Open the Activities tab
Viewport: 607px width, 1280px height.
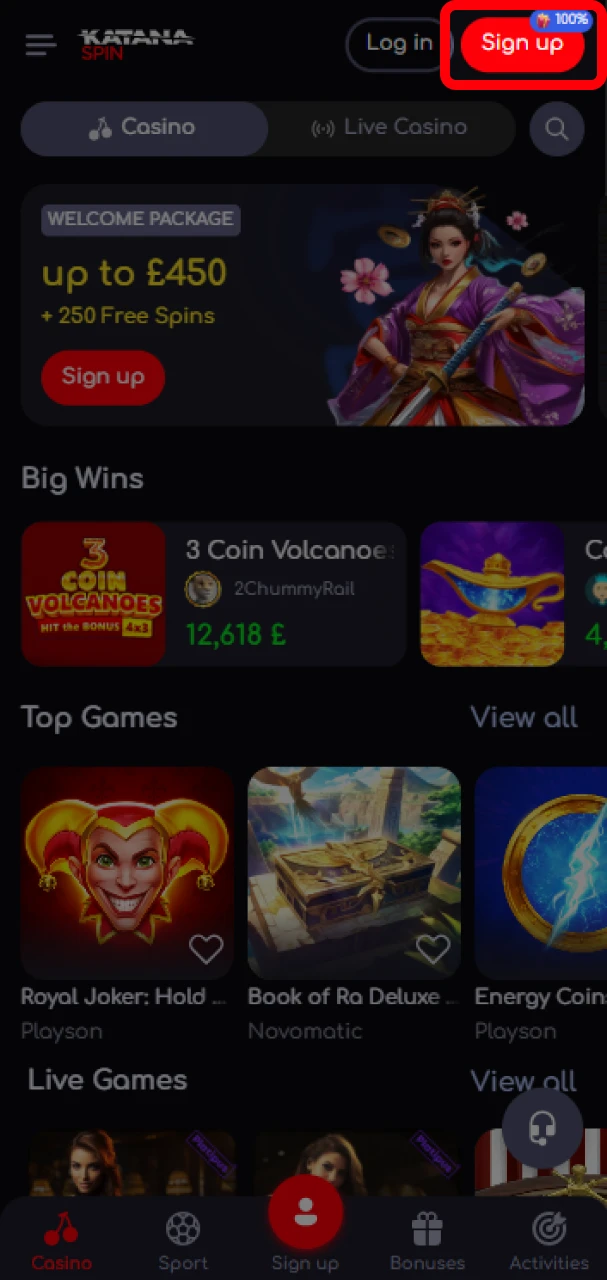tap(549, 1240)
